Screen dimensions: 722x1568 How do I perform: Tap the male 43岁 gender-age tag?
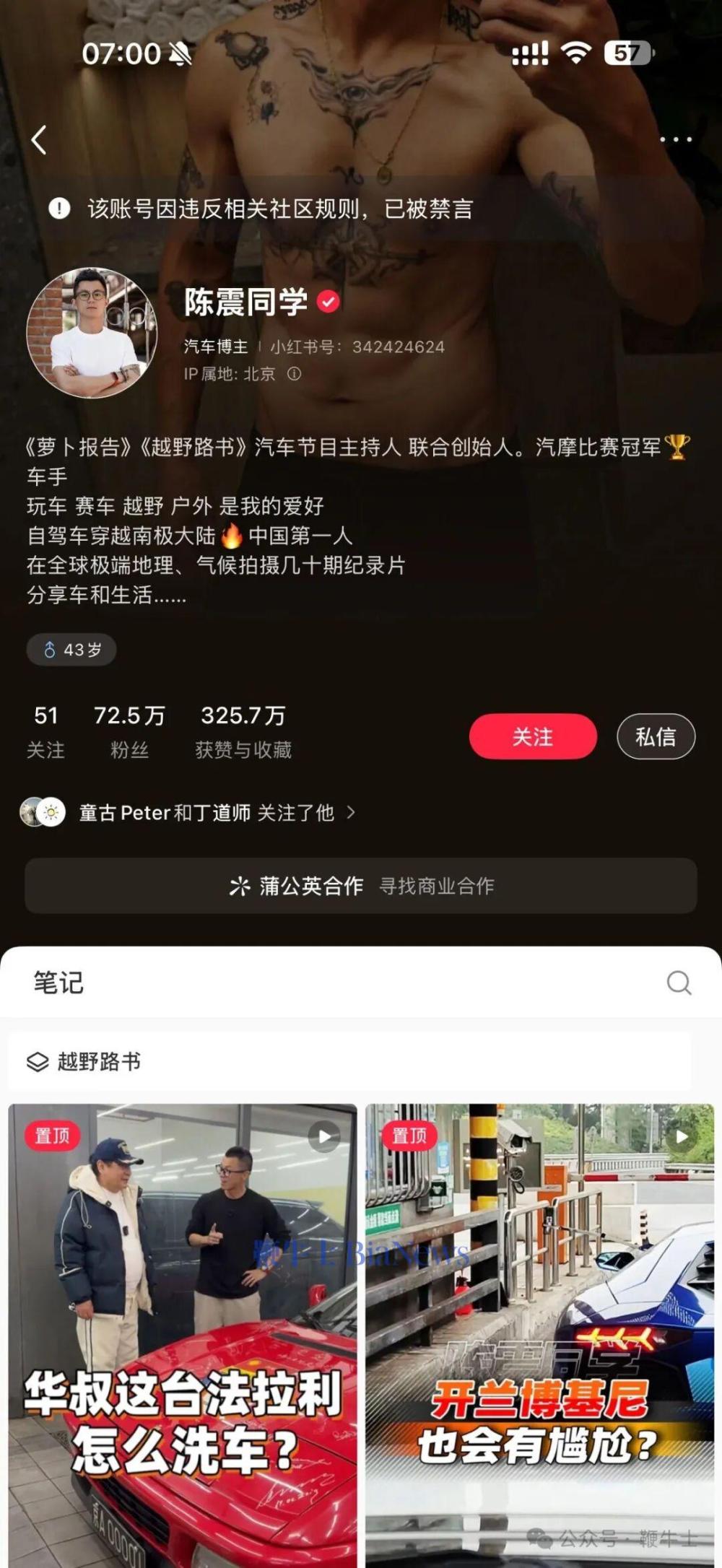pyautogui.click(x=71, y=650)
